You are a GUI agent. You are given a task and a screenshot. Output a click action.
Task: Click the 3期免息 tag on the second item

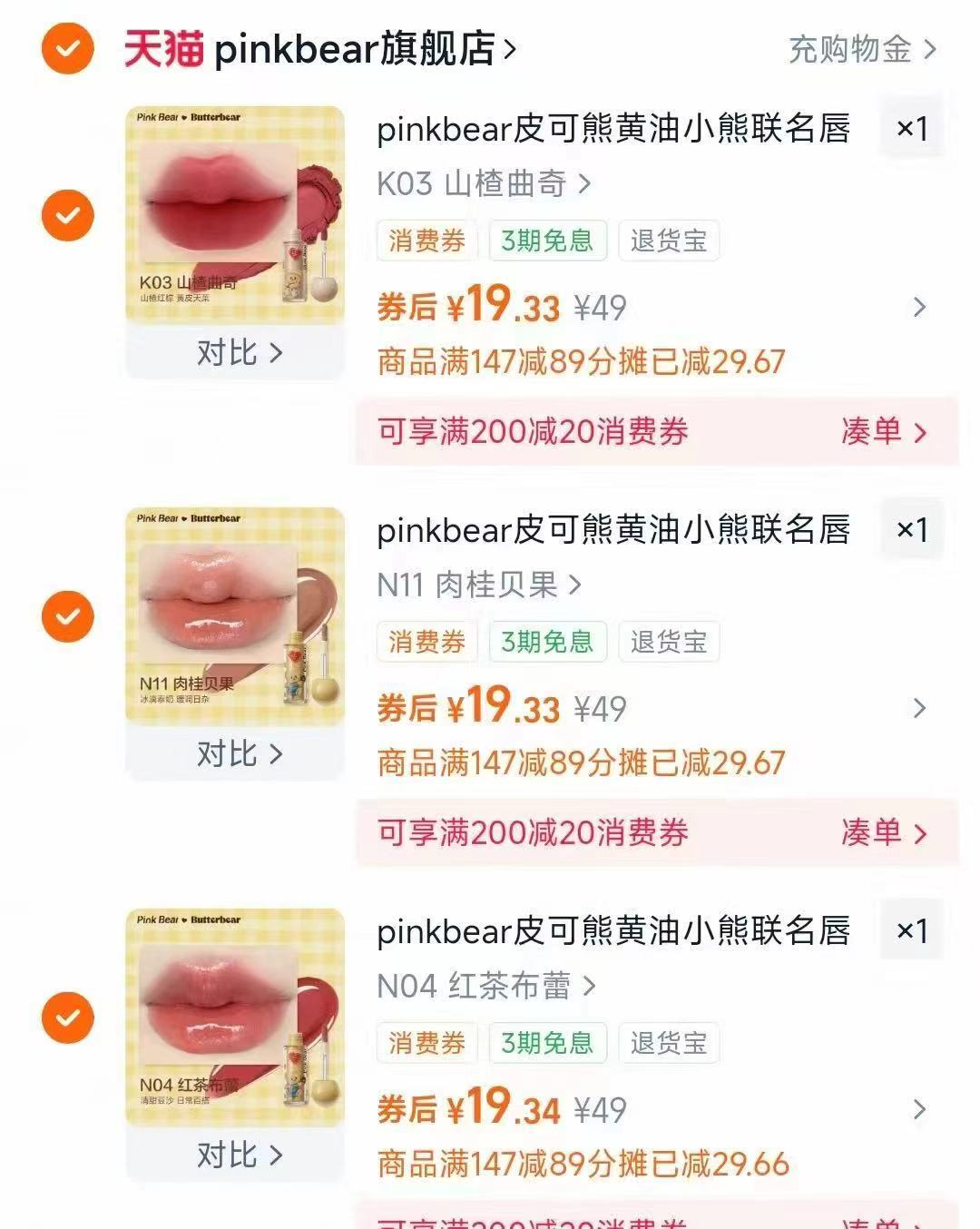[x=547, y=642]
